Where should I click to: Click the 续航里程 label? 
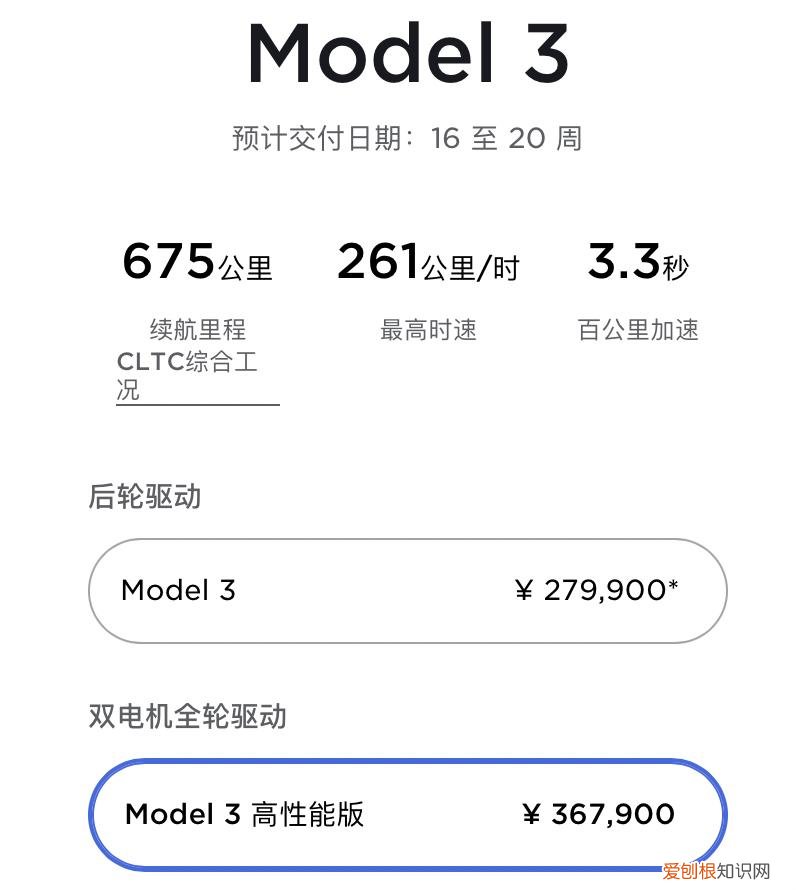196,330
